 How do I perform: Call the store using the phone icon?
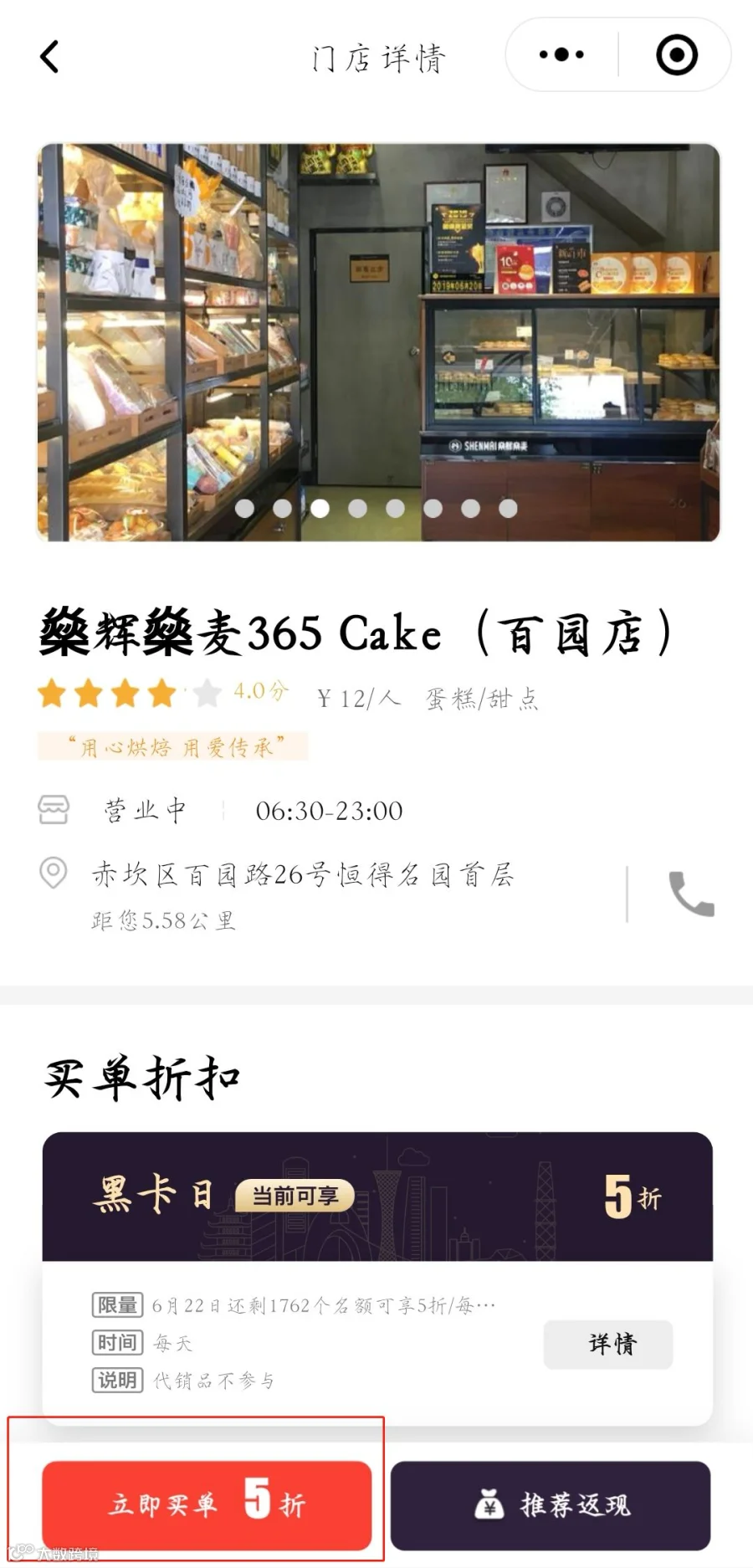(x=691, y=894)
